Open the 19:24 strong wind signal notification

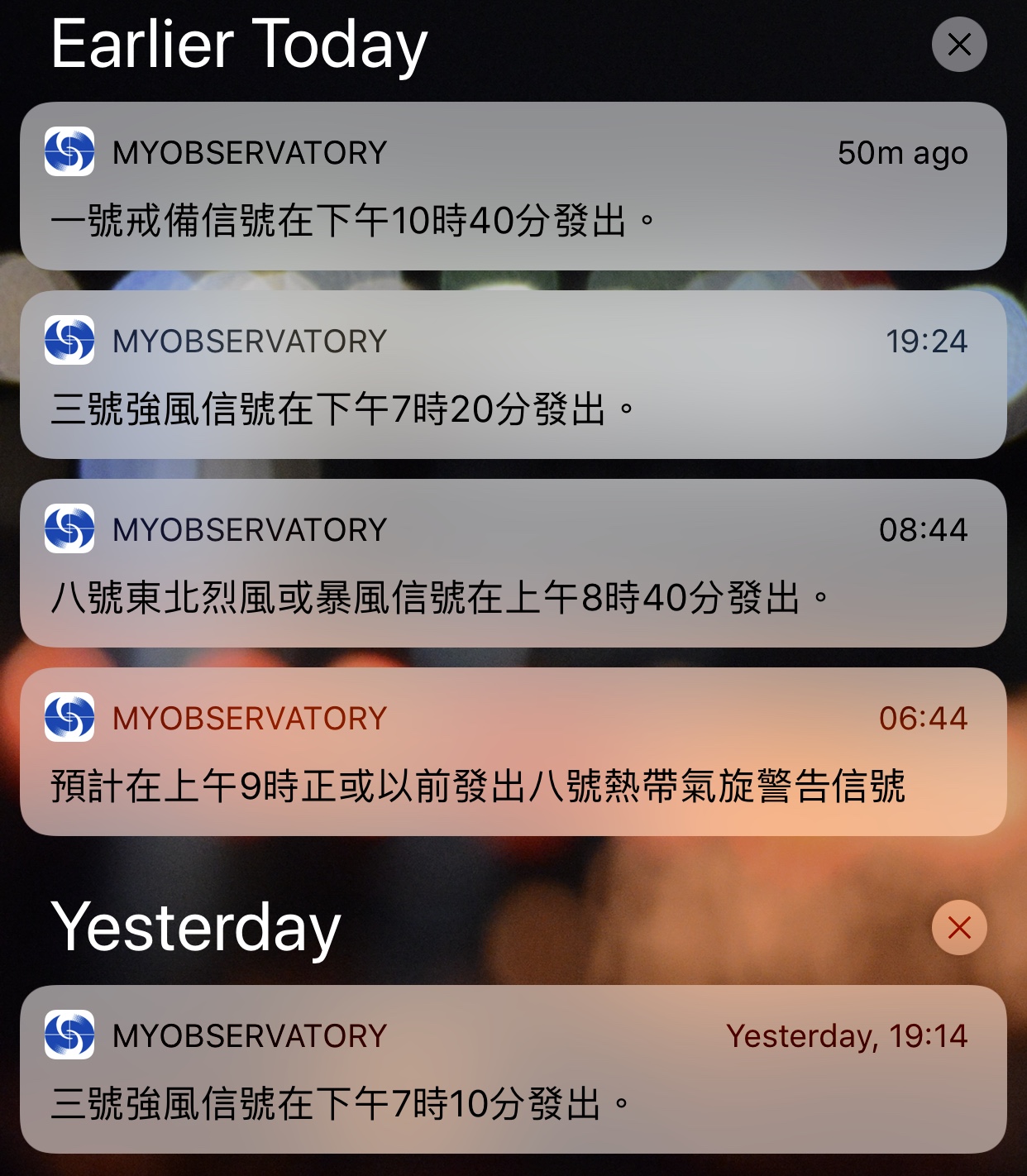click(x=513, y=375)
